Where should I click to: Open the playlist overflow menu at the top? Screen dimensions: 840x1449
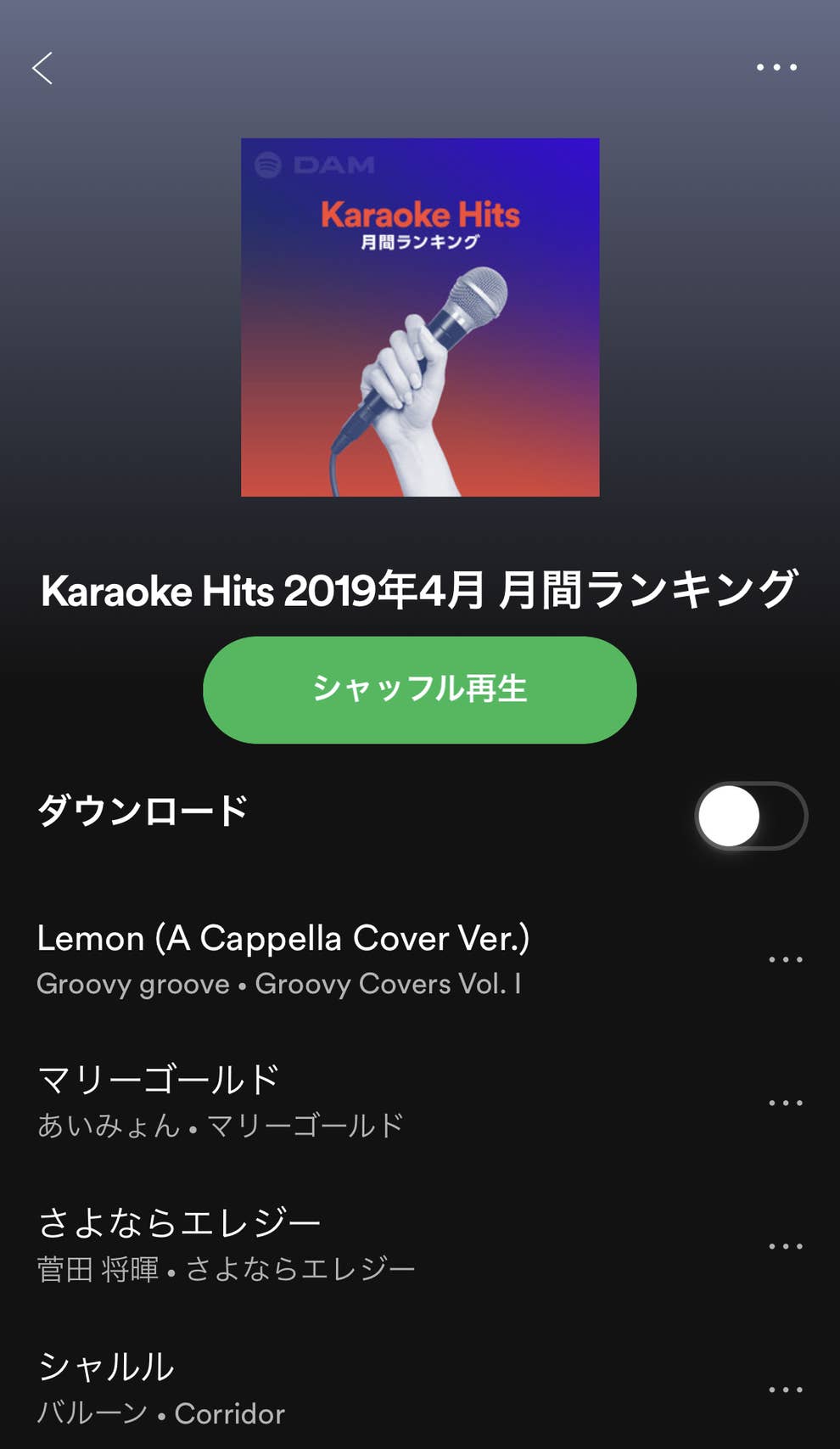click(x=776, y=67)
